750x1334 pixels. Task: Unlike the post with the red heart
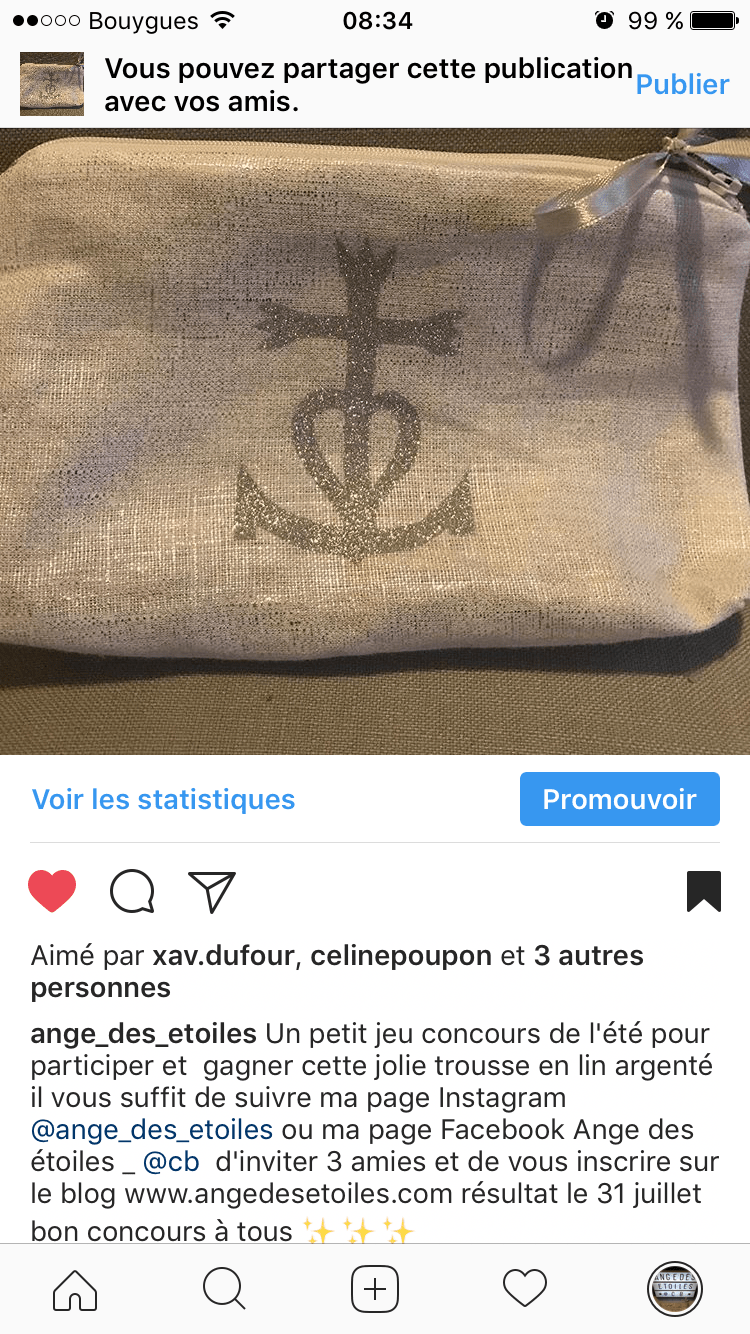tap(52, 891)
